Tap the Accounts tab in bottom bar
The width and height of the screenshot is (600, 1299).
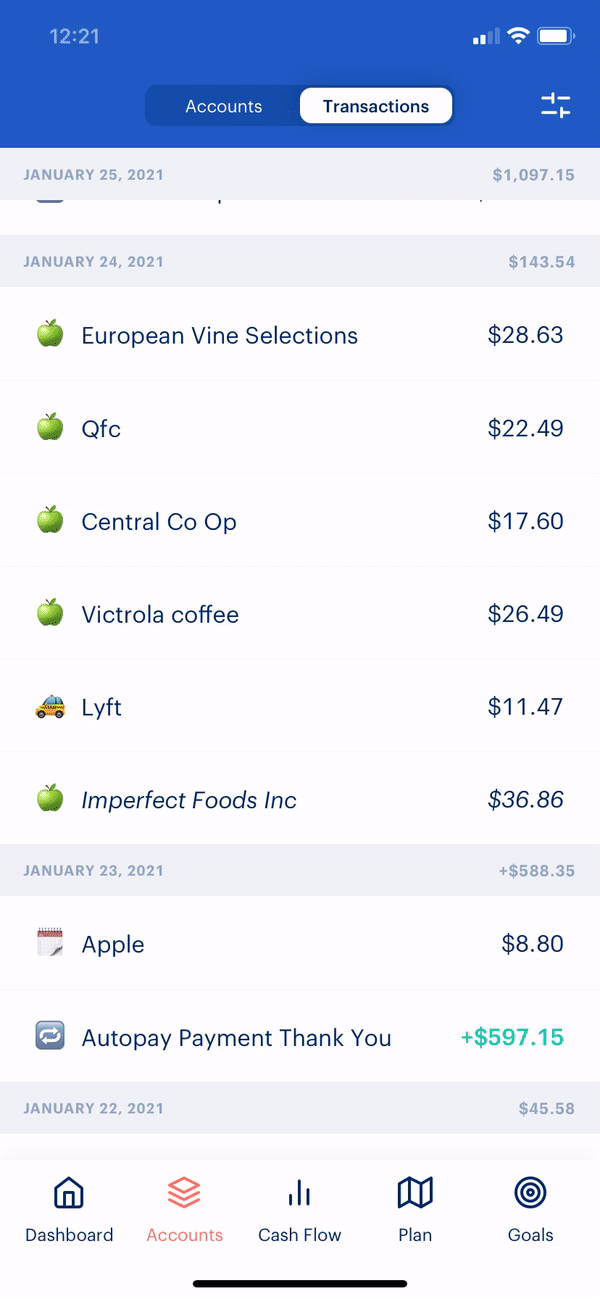click(184, 1209)
